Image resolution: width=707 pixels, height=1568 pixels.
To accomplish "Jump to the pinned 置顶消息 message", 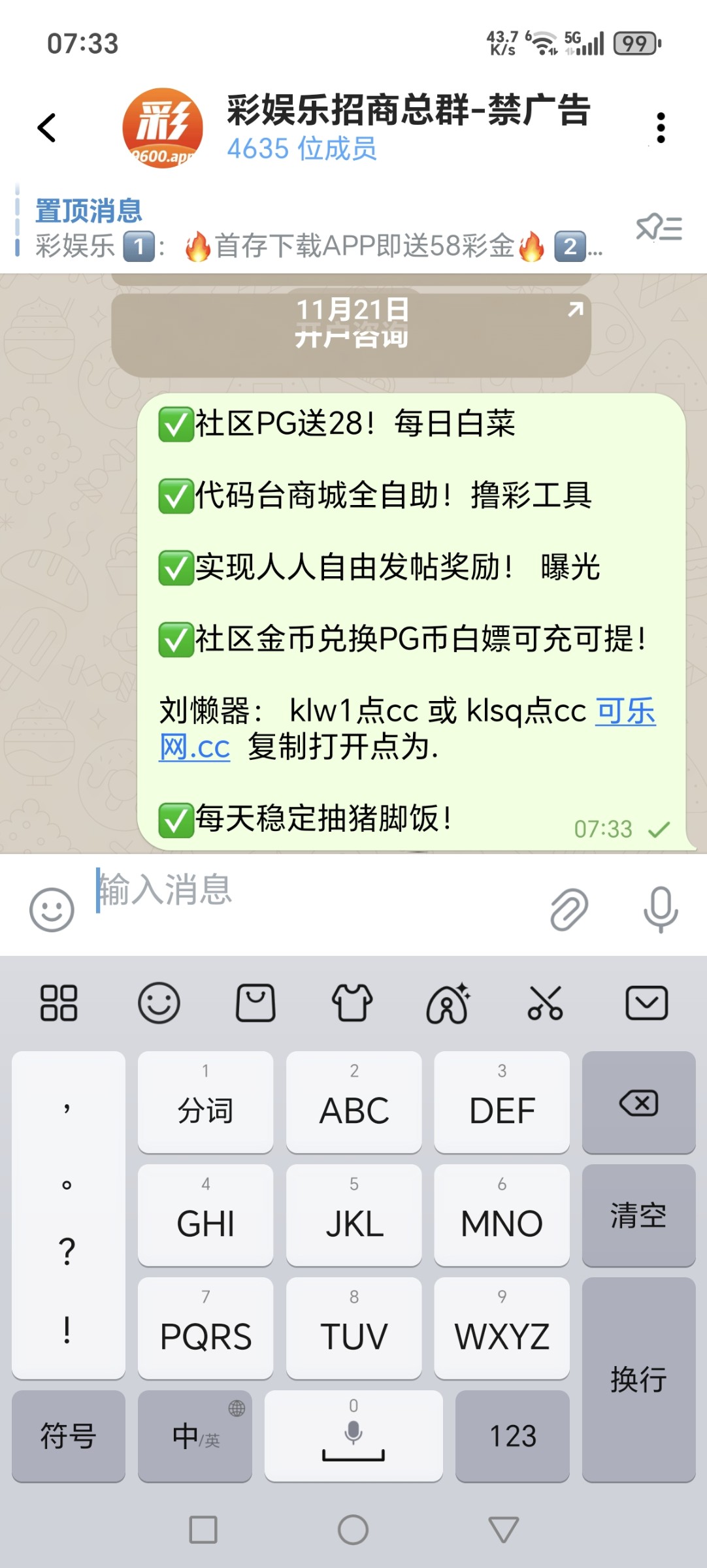I will pos(314,229).
